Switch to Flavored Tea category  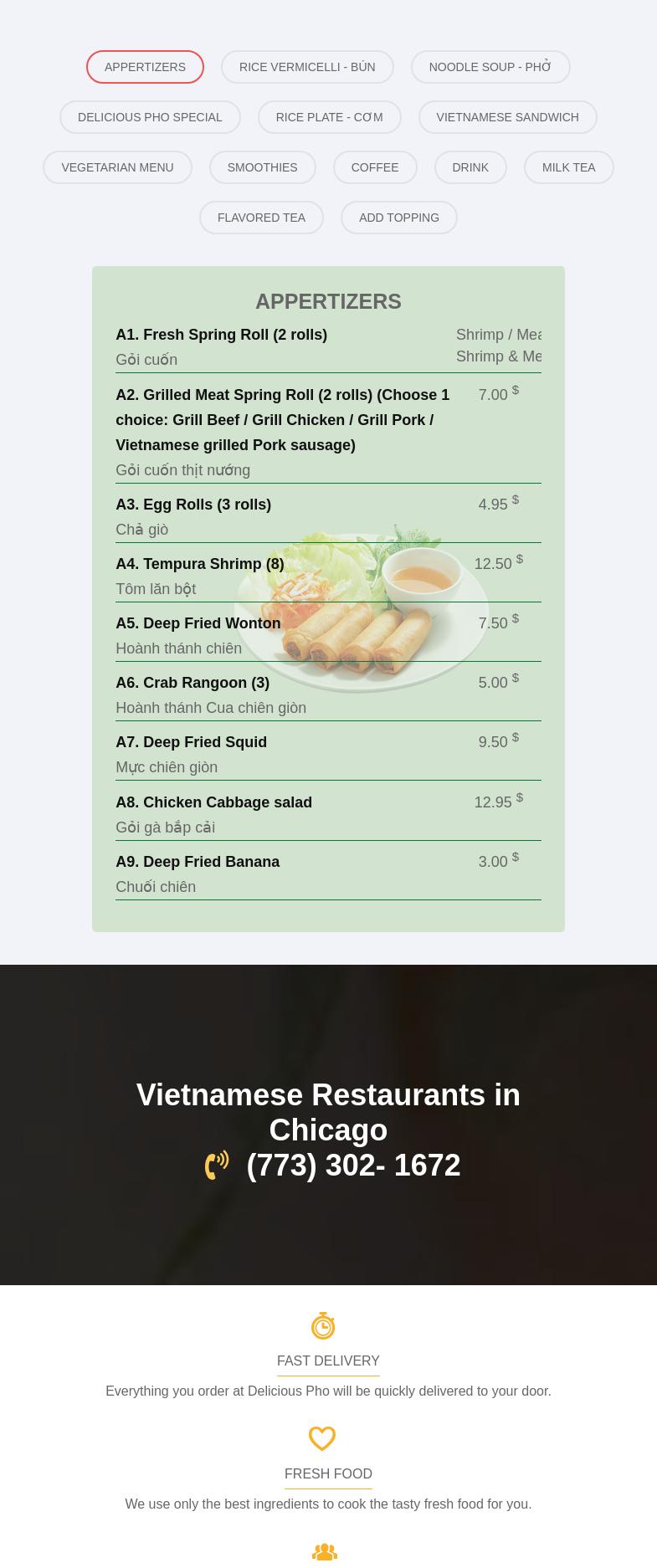point(261,218)
